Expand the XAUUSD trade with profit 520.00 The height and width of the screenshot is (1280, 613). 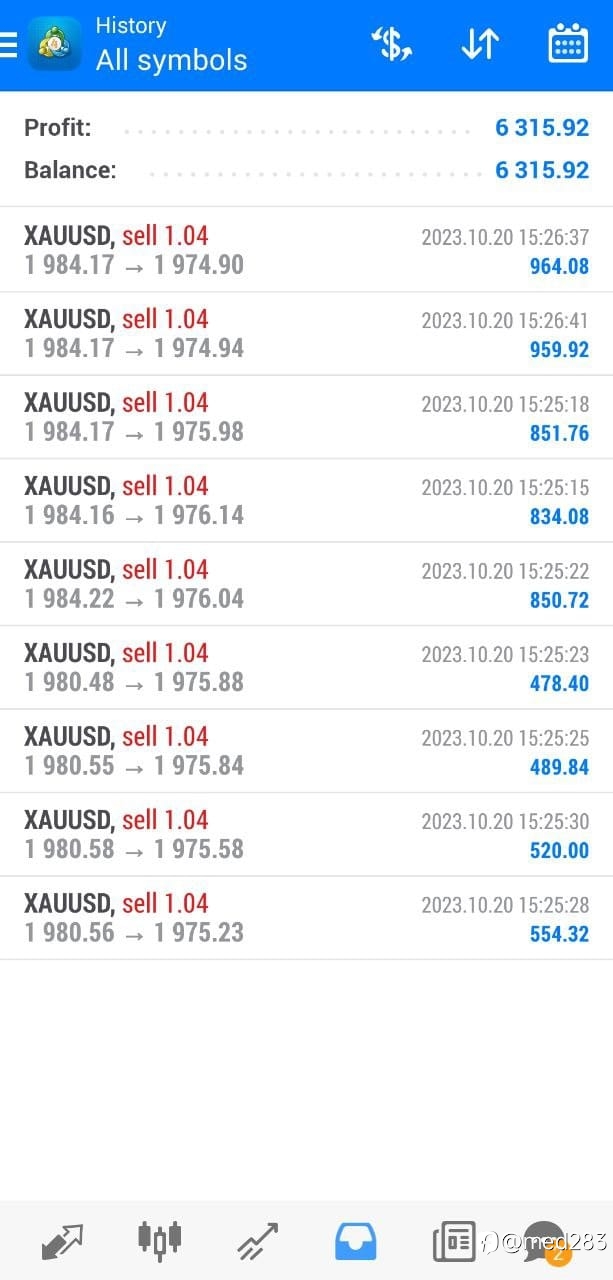tap(306, 835)
